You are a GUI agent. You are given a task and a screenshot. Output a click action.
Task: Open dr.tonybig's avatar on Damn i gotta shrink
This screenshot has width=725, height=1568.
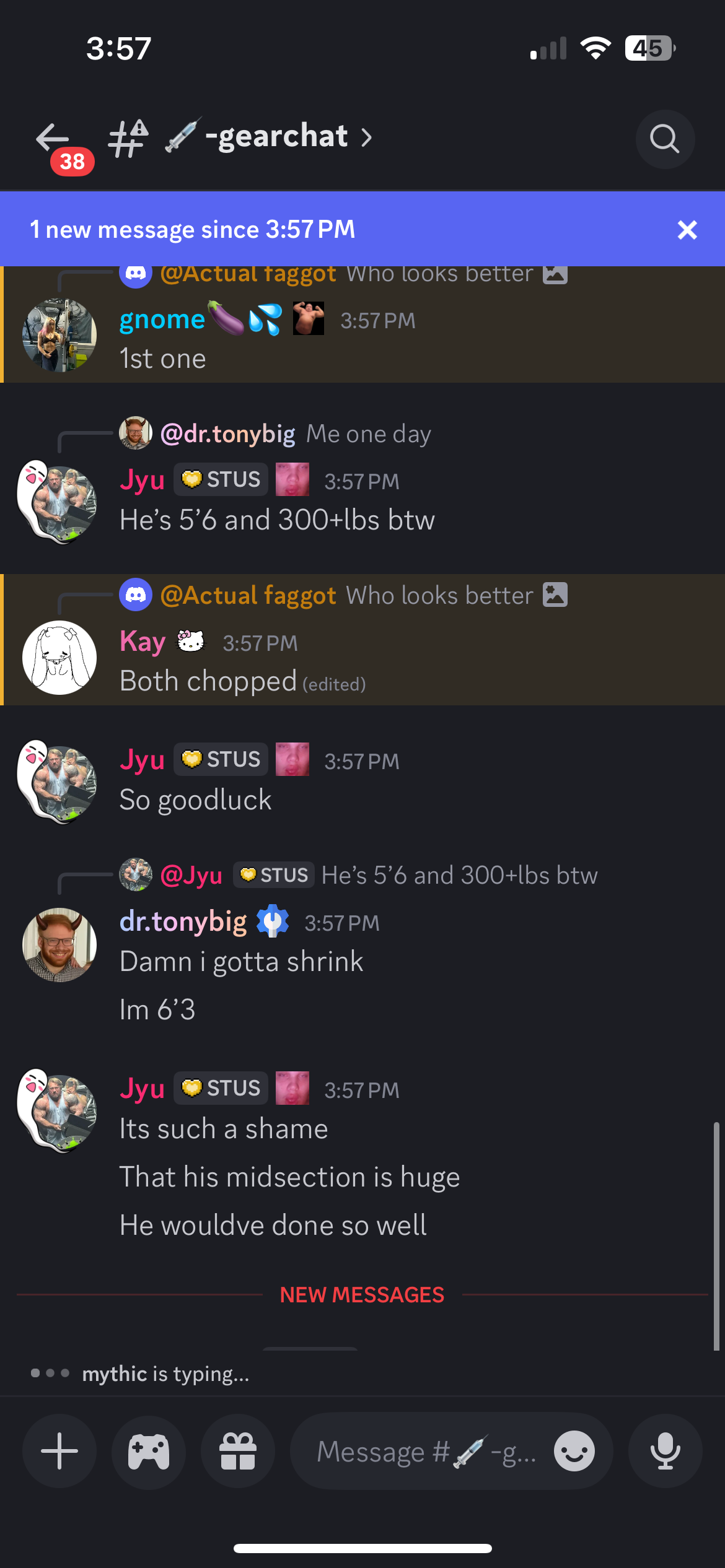pyautogui.click(x=59, y=944)
